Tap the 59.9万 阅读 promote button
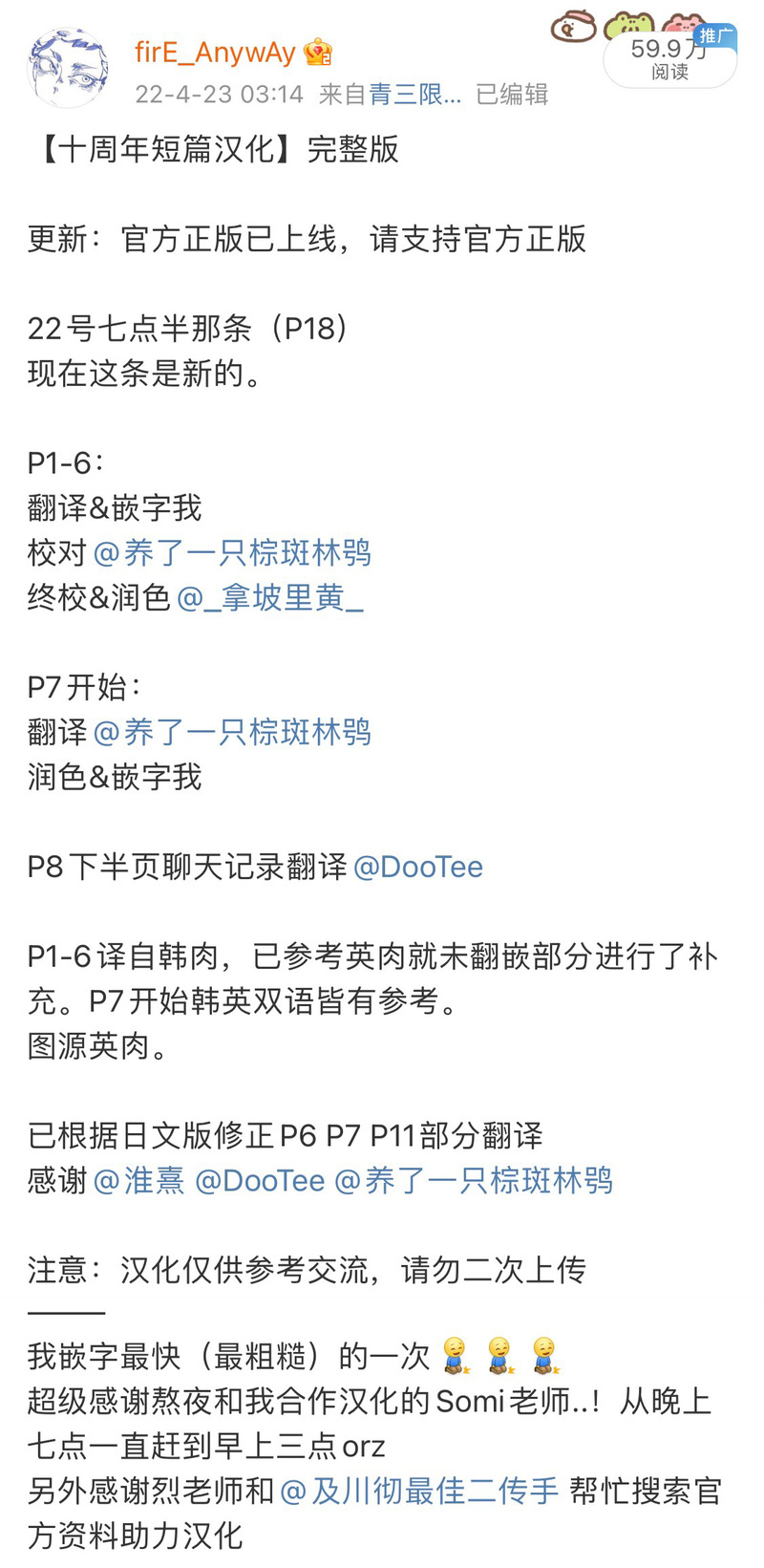This screenshot has width=764, height=1568. click(x=669, y=59)
